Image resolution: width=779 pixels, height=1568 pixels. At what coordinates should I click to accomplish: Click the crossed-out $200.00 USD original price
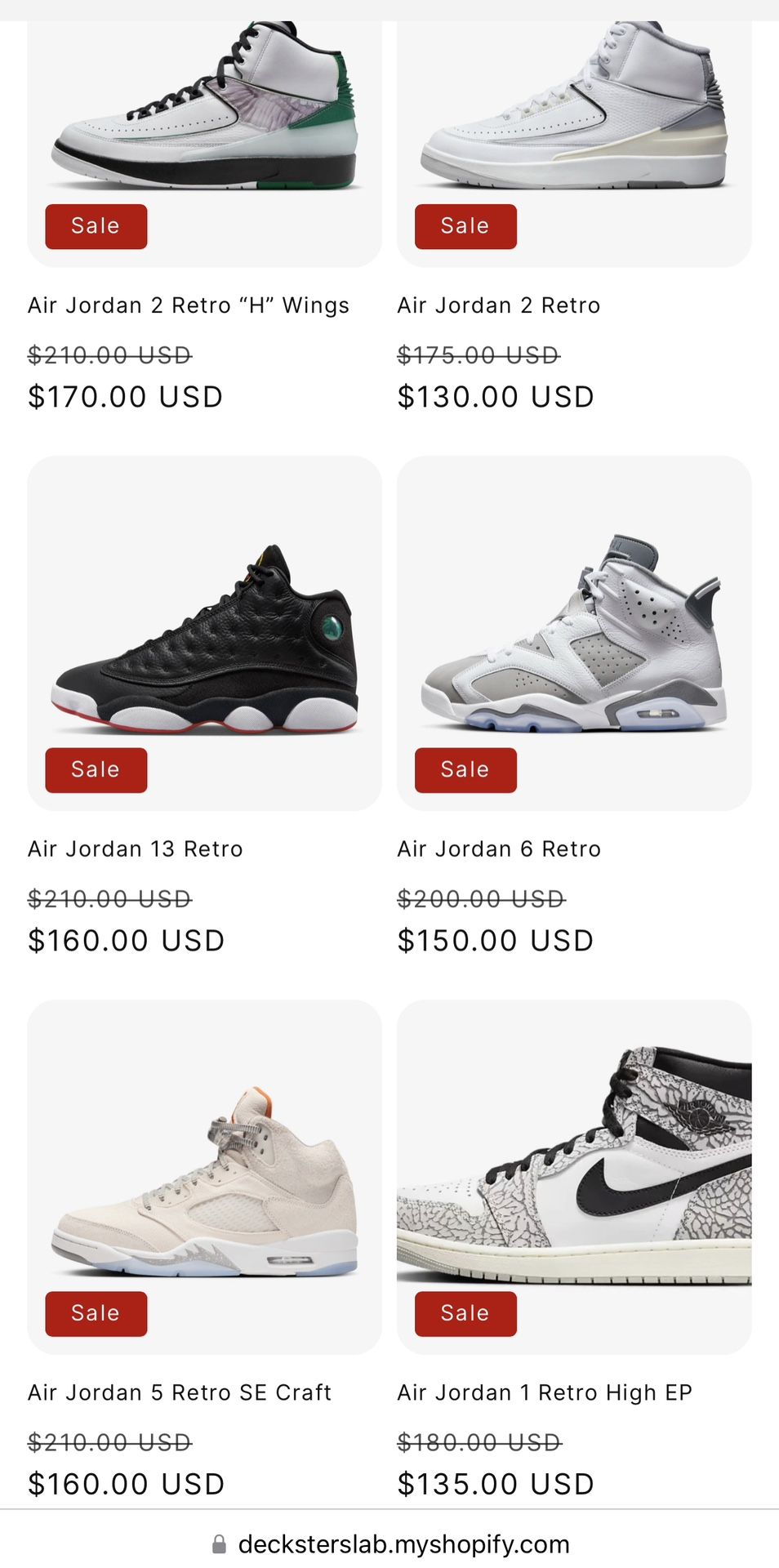point(480,899)
